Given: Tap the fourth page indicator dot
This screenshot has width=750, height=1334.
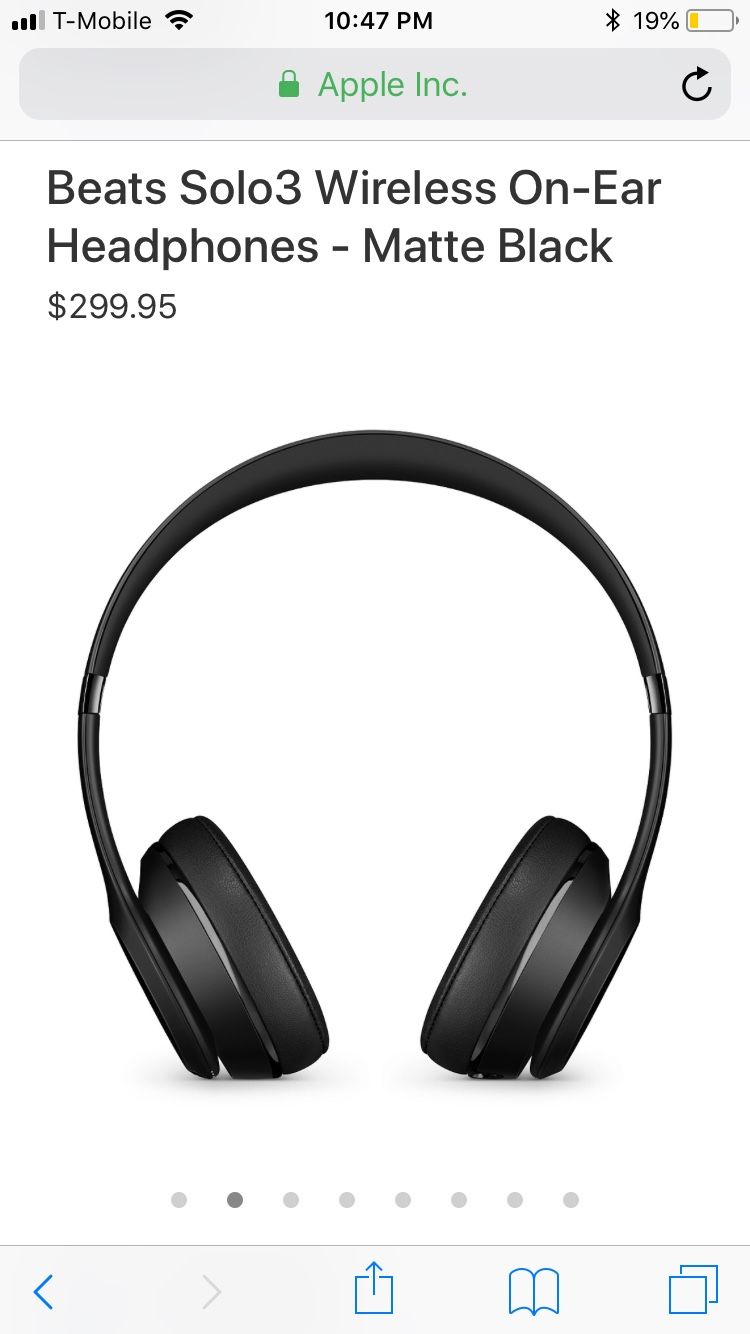Looking at the screenshot, I should (347, 1199).
